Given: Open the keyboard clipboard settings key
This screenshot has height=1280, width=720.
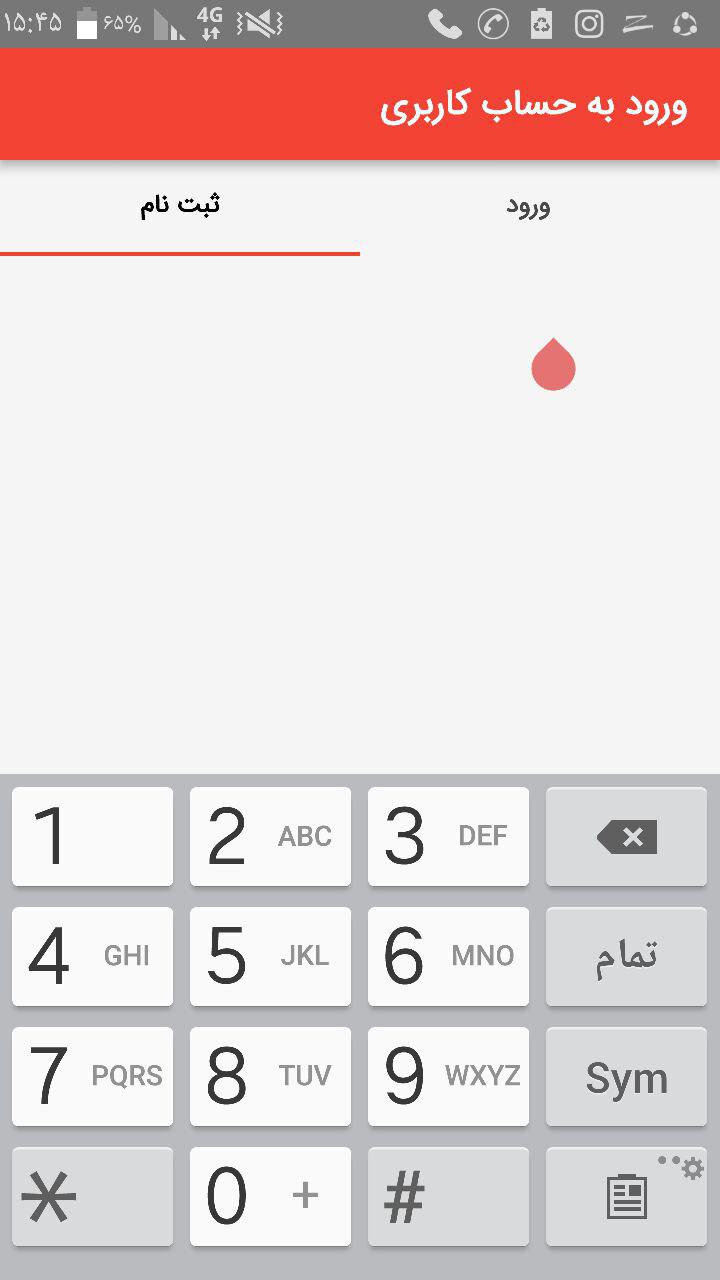Looking at the screenshot, I should 626,1196.
